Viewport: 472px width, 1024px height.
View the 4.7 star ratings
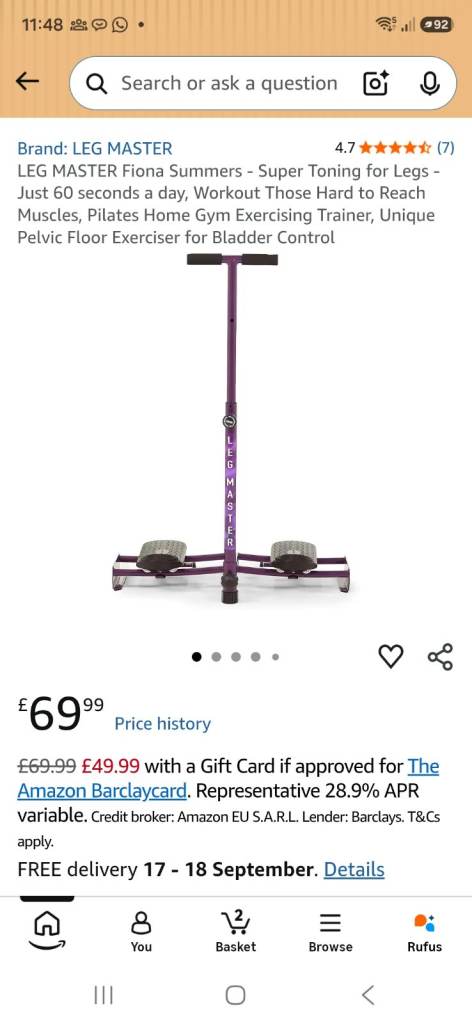394,148
